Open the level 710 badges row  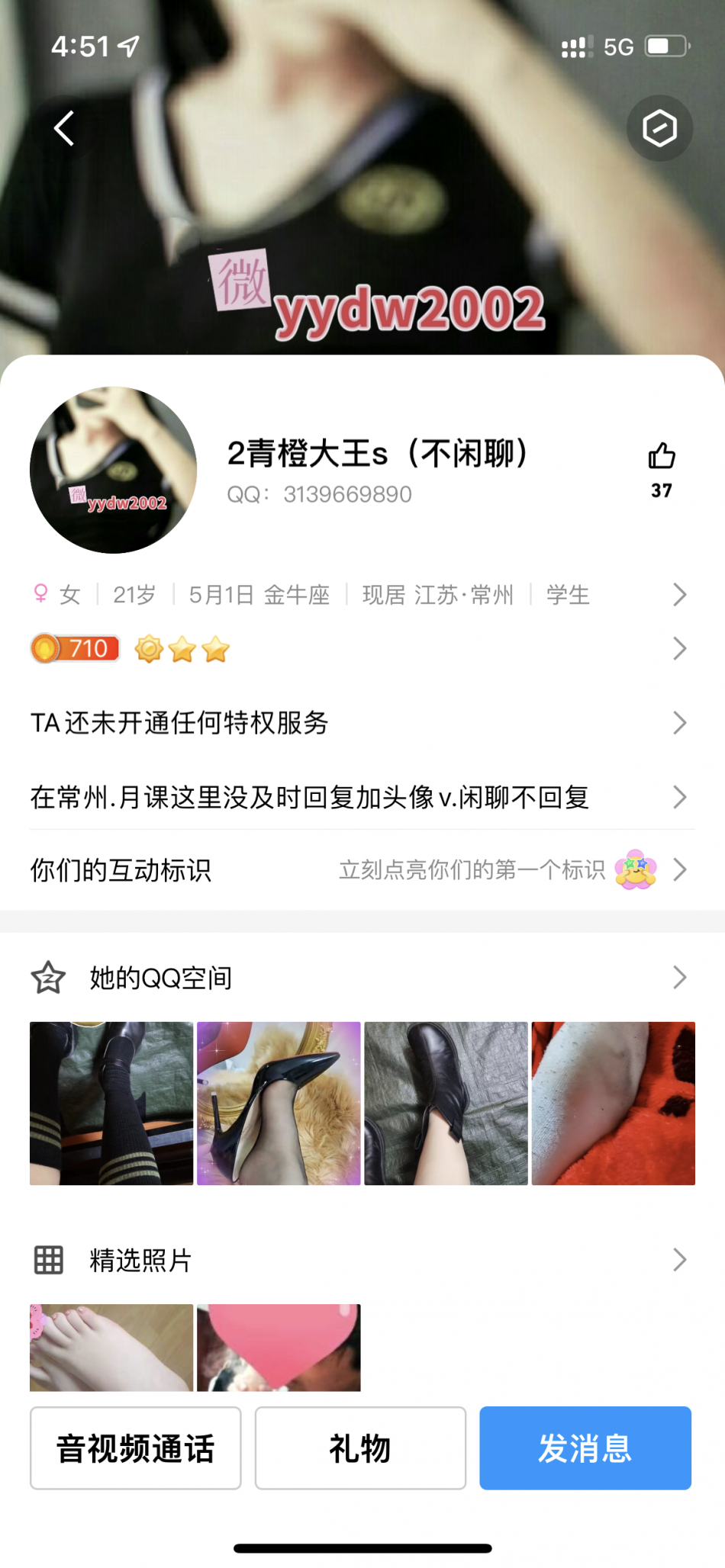click(x=359, y=649)
